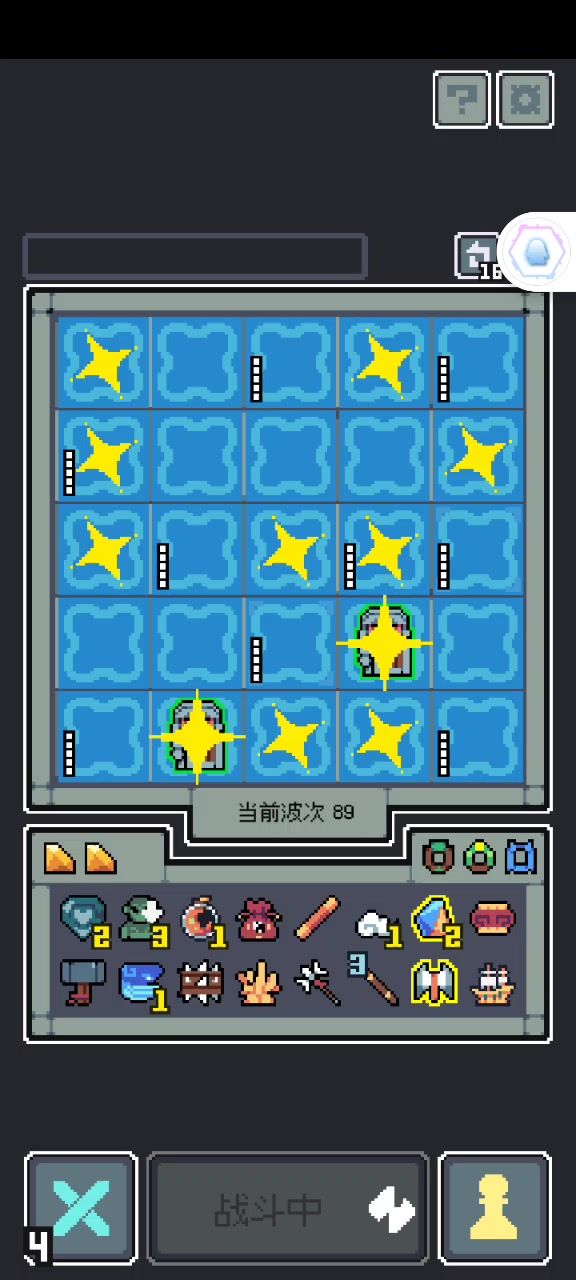
Task: Select the red pouch item
Action: click(259, 919)
